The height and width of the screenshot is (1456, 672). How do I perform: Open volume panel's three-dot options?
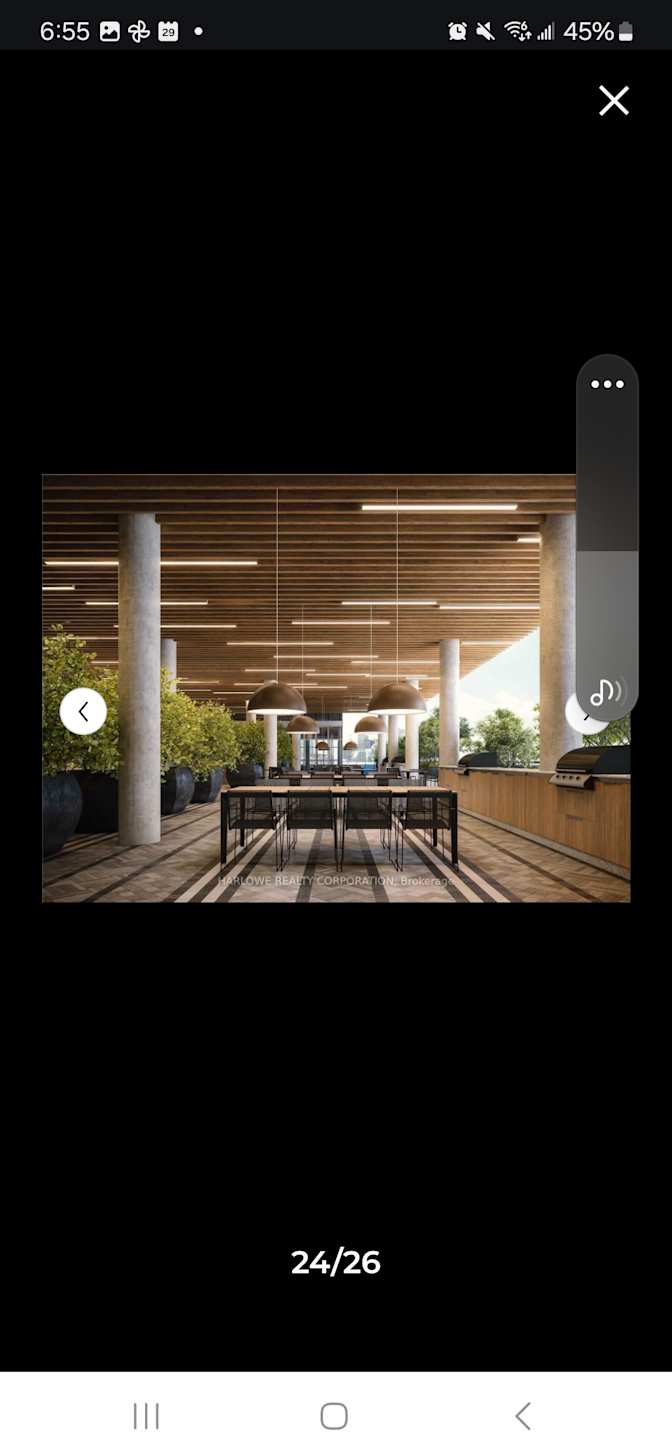tap(607, 384)
